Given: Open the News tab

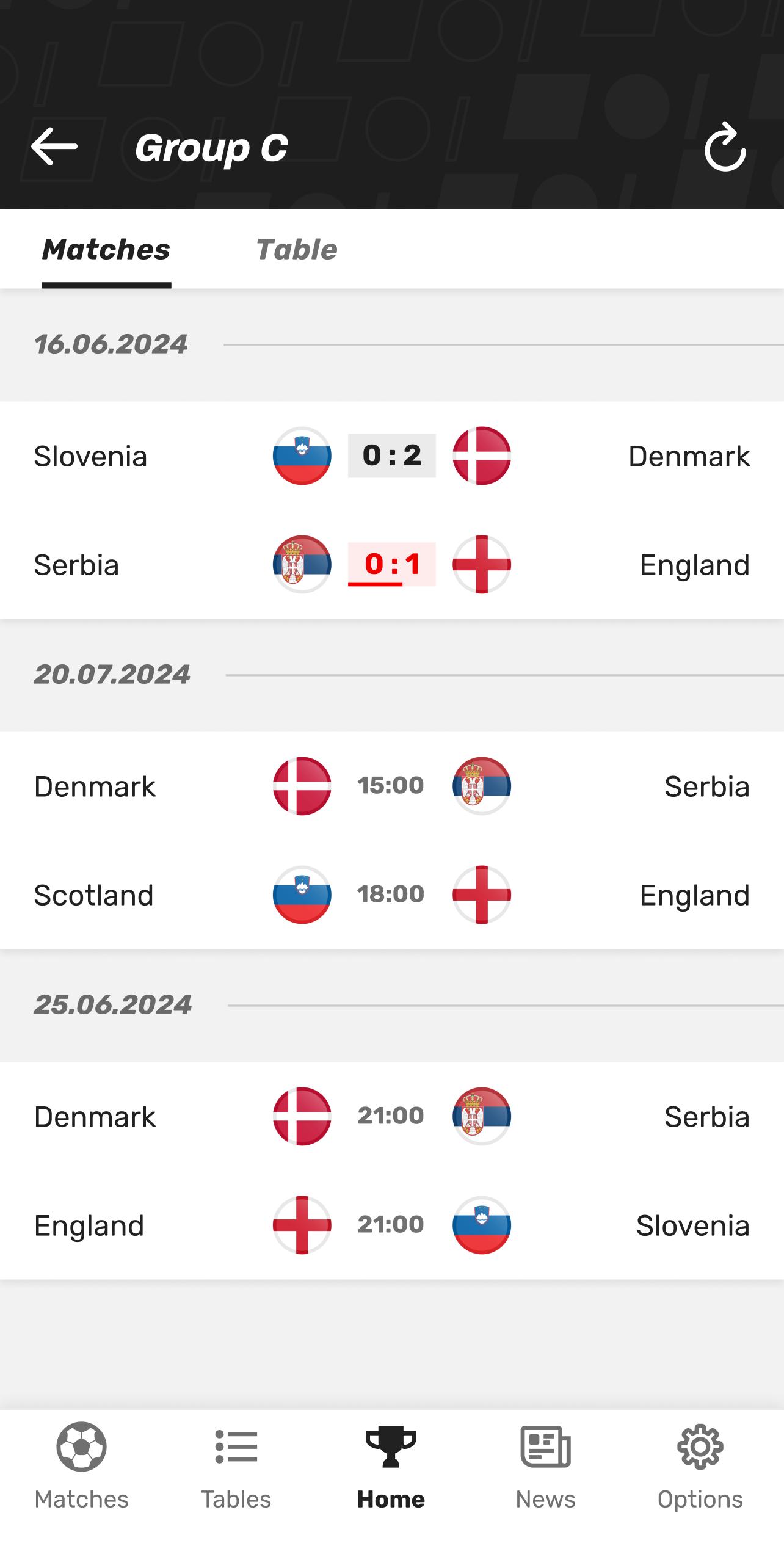Looking at the screenshot, I should pos(546,1467).
